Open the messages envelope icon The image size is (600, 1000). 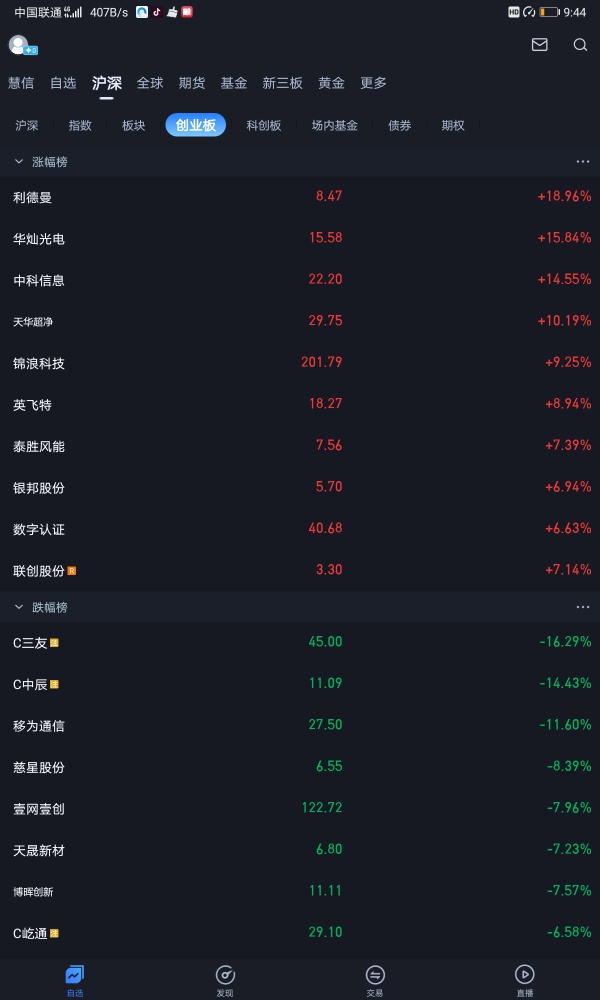tap(539, 44)
